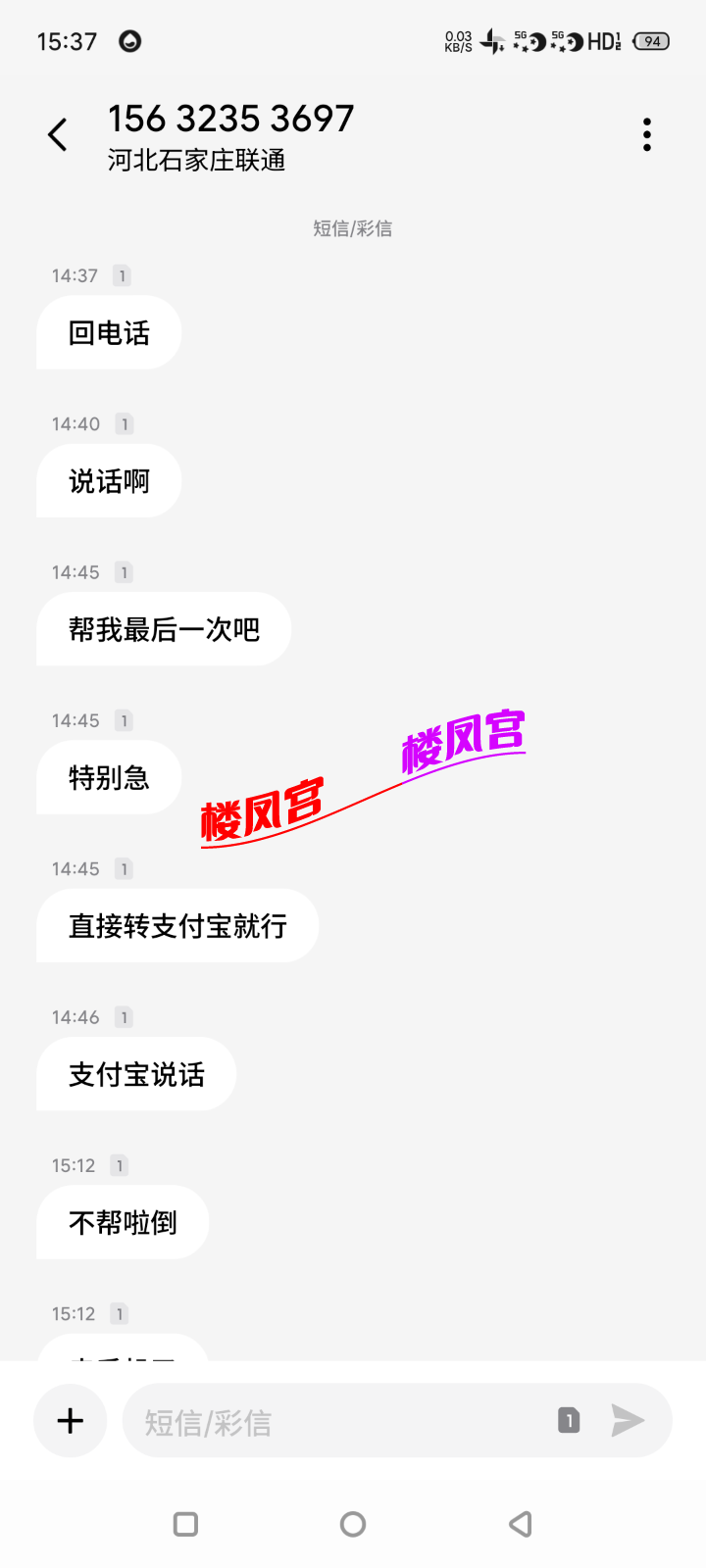Tap the battery indicator showing 94
Screen dimensions: 706x1568
point(649,41)
